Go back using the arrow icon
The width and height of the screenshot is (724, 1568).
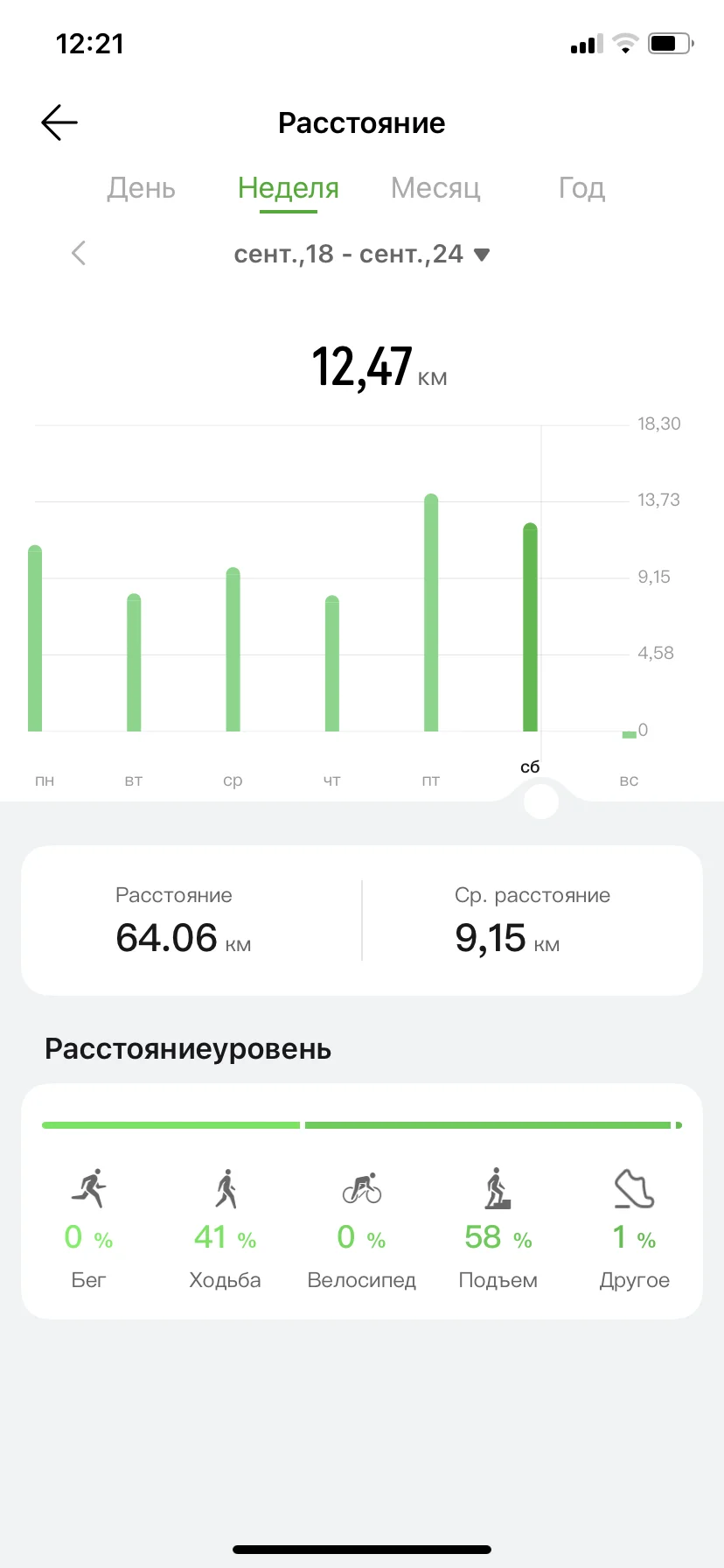pyautogui.click(x=59, y=122)
